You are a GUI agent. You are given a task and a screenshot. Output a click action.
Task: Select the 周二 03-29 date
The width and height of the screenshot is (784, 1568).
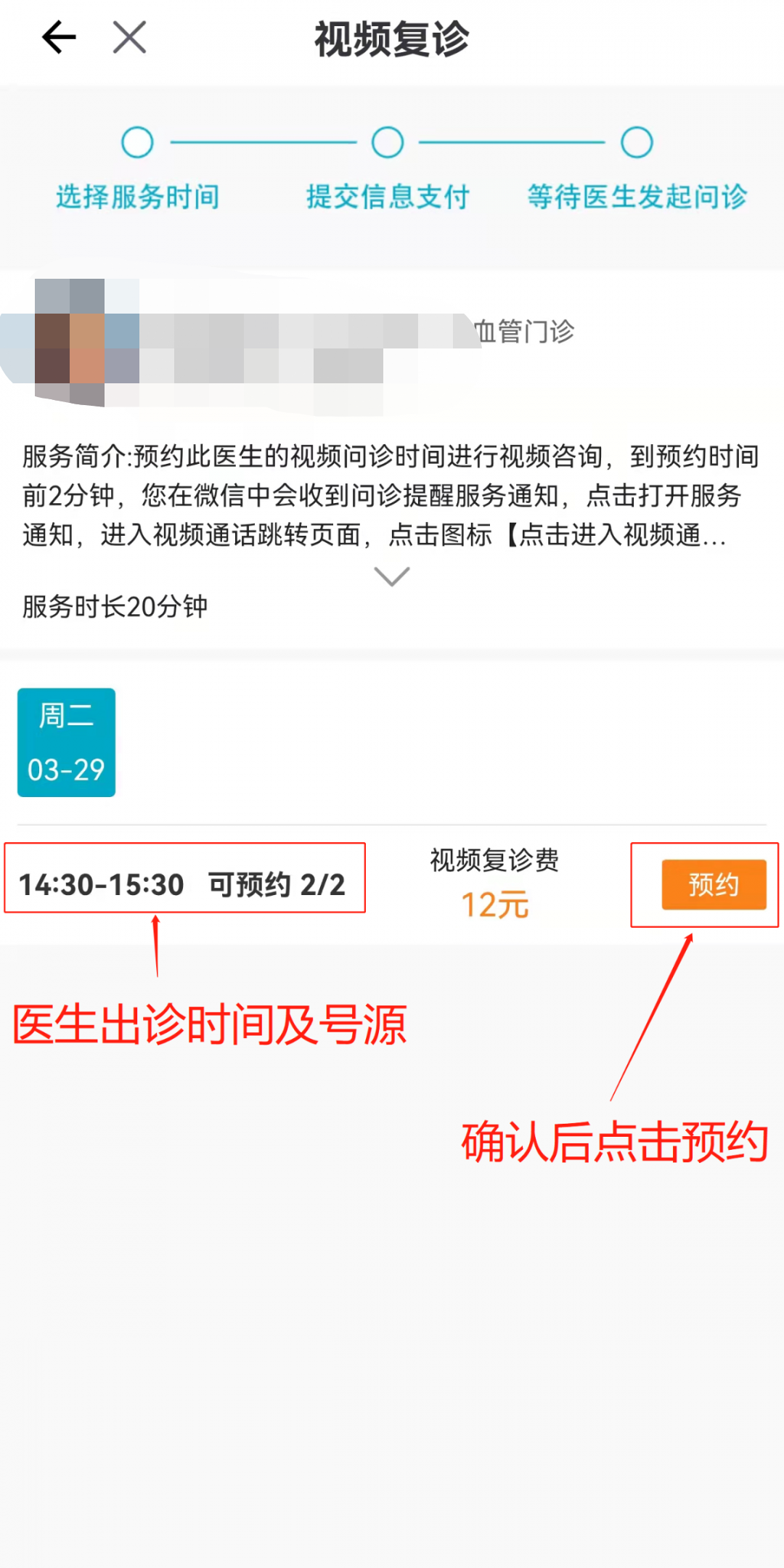[x=66, y=742]
